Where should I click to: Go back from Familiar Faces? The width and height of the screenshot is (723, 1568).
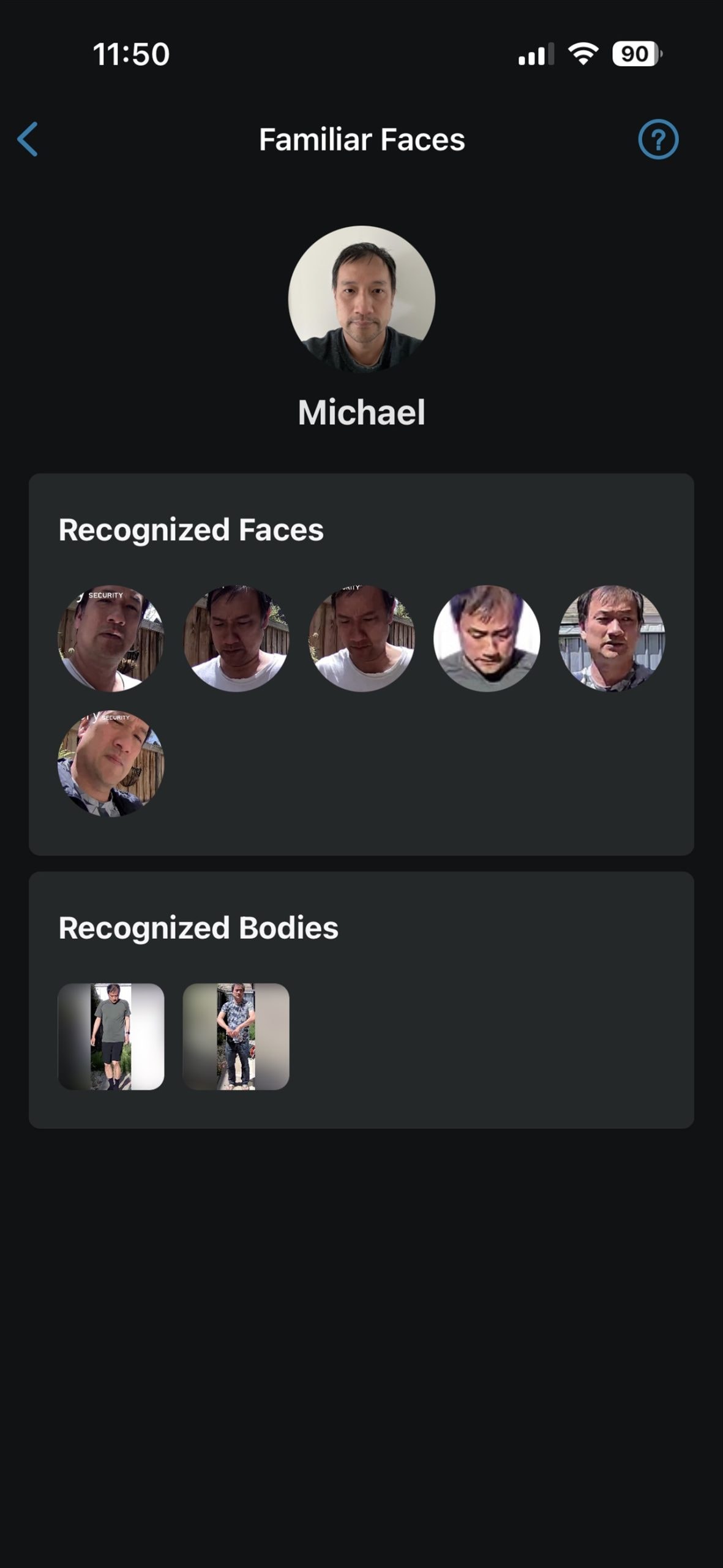tap(28, 139)
